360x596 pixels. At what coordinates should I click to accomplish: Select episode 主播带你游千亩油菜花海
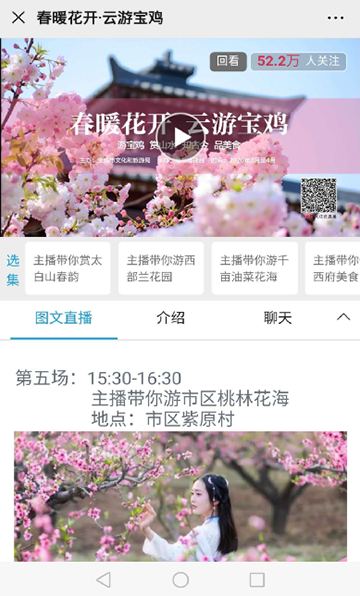(x=254, y=268)
